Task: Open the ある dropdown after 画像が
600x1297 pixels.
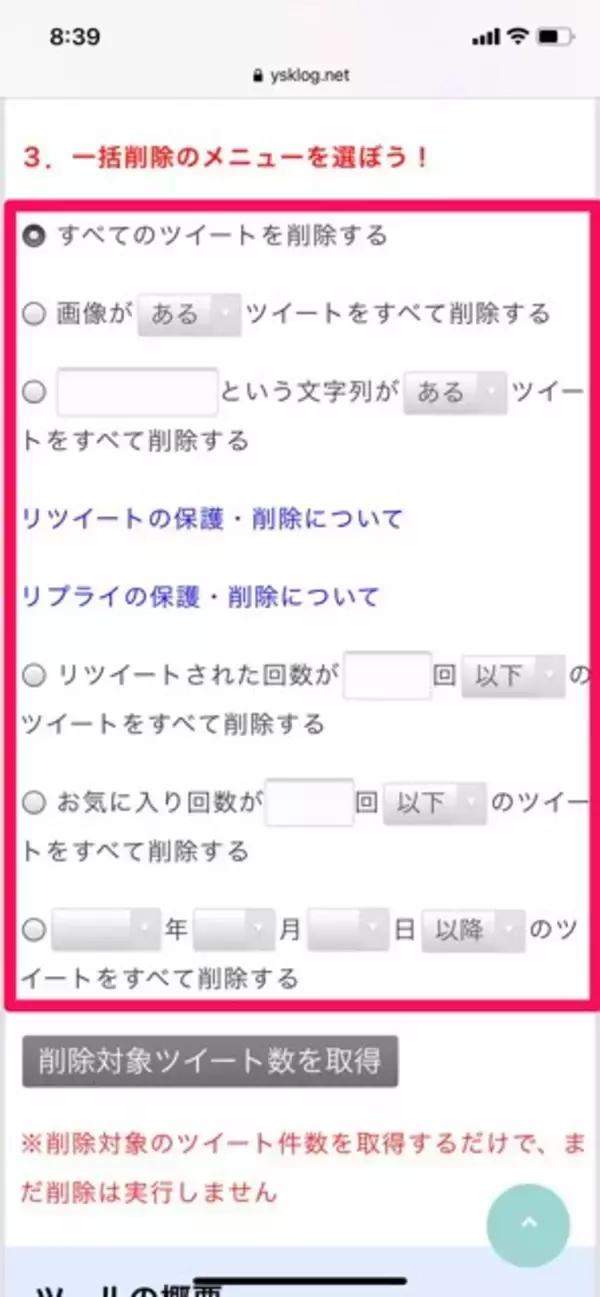Action: click(189, 314)
